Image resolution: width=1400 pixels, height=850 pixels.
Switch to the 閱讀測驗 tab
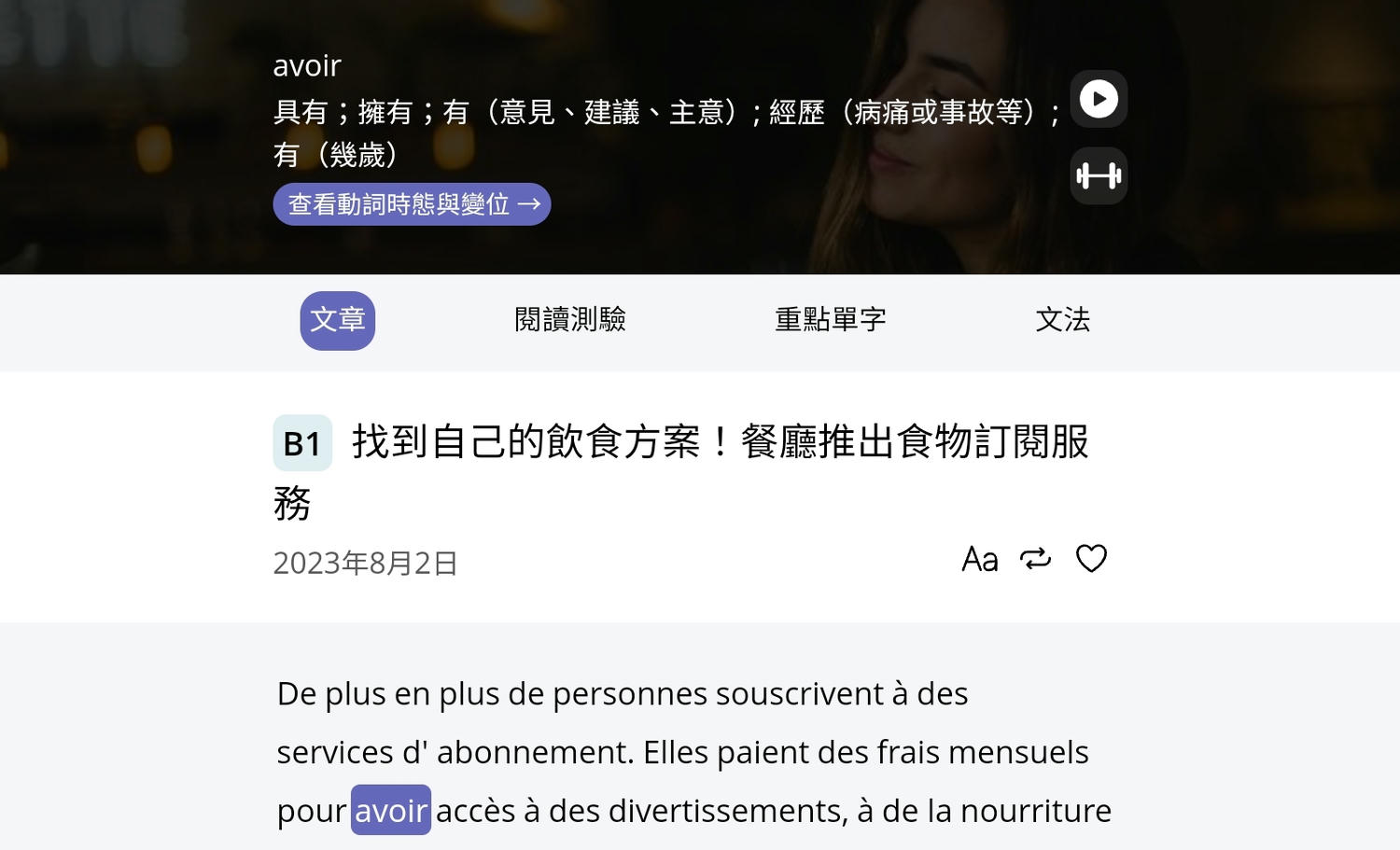coord(570,320)
